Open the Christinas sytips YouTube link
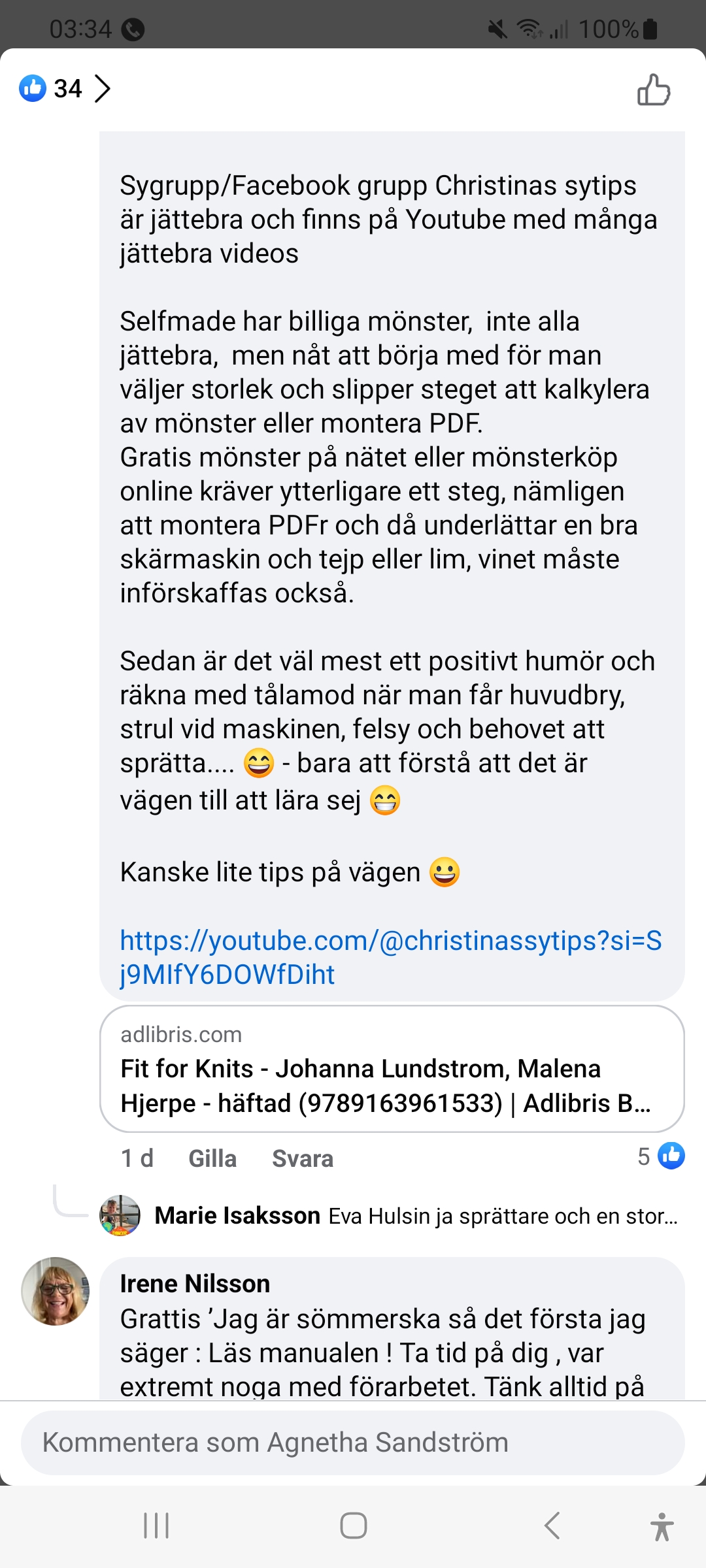The height and width of the screenshot is (1568, 706). click(390, 957)
